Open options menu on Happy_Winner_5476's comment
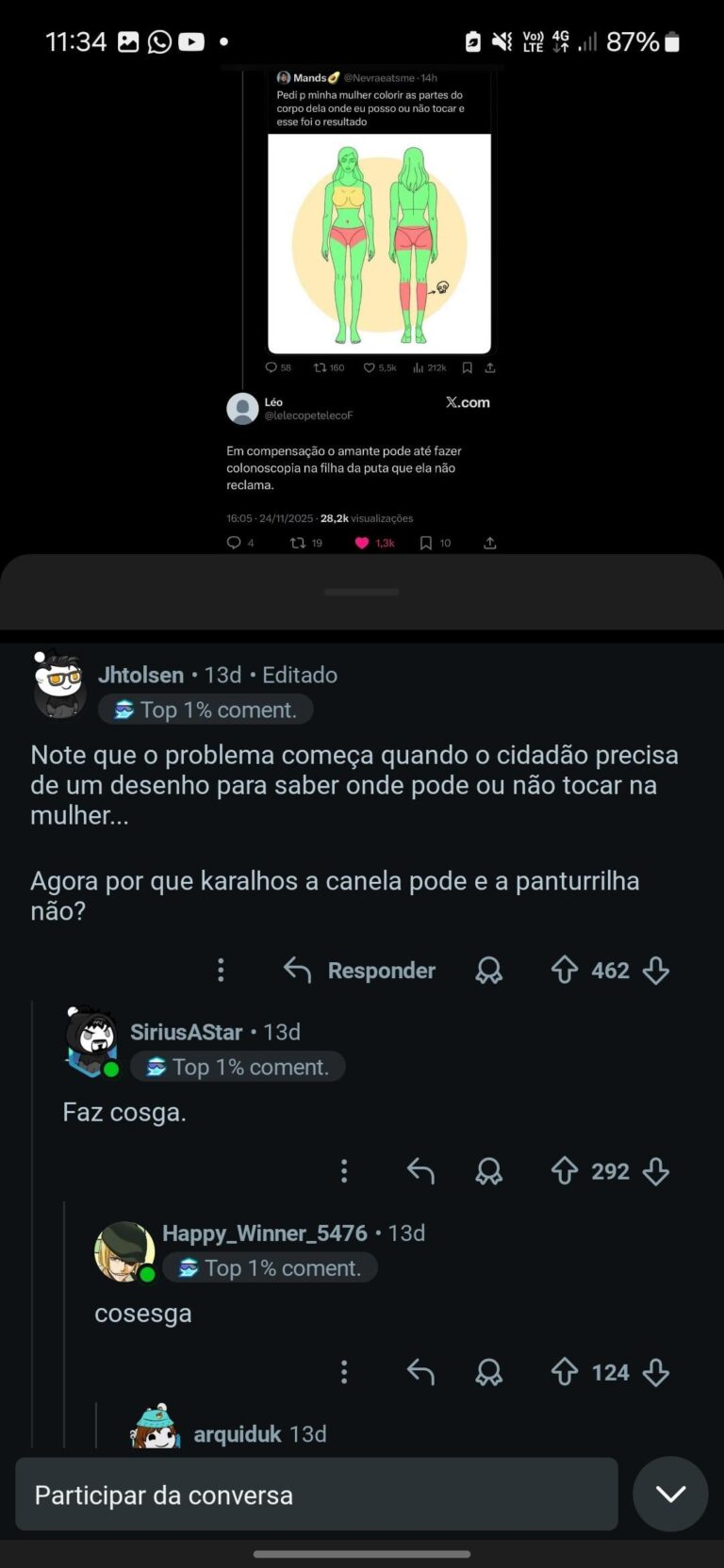 pos(344,1372)
